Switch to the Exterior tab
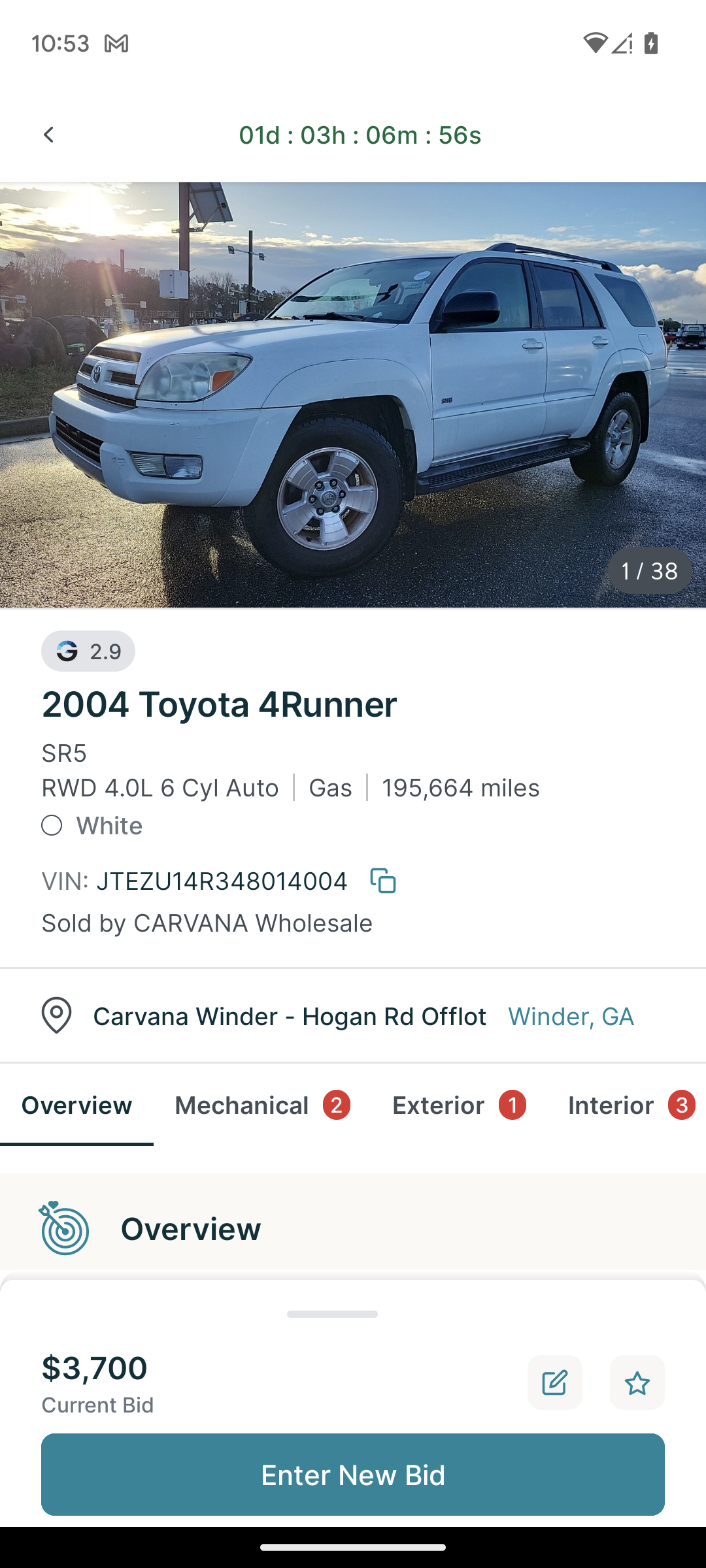Viewport: 706px width, 1568px height. (x=458, y=1105)
